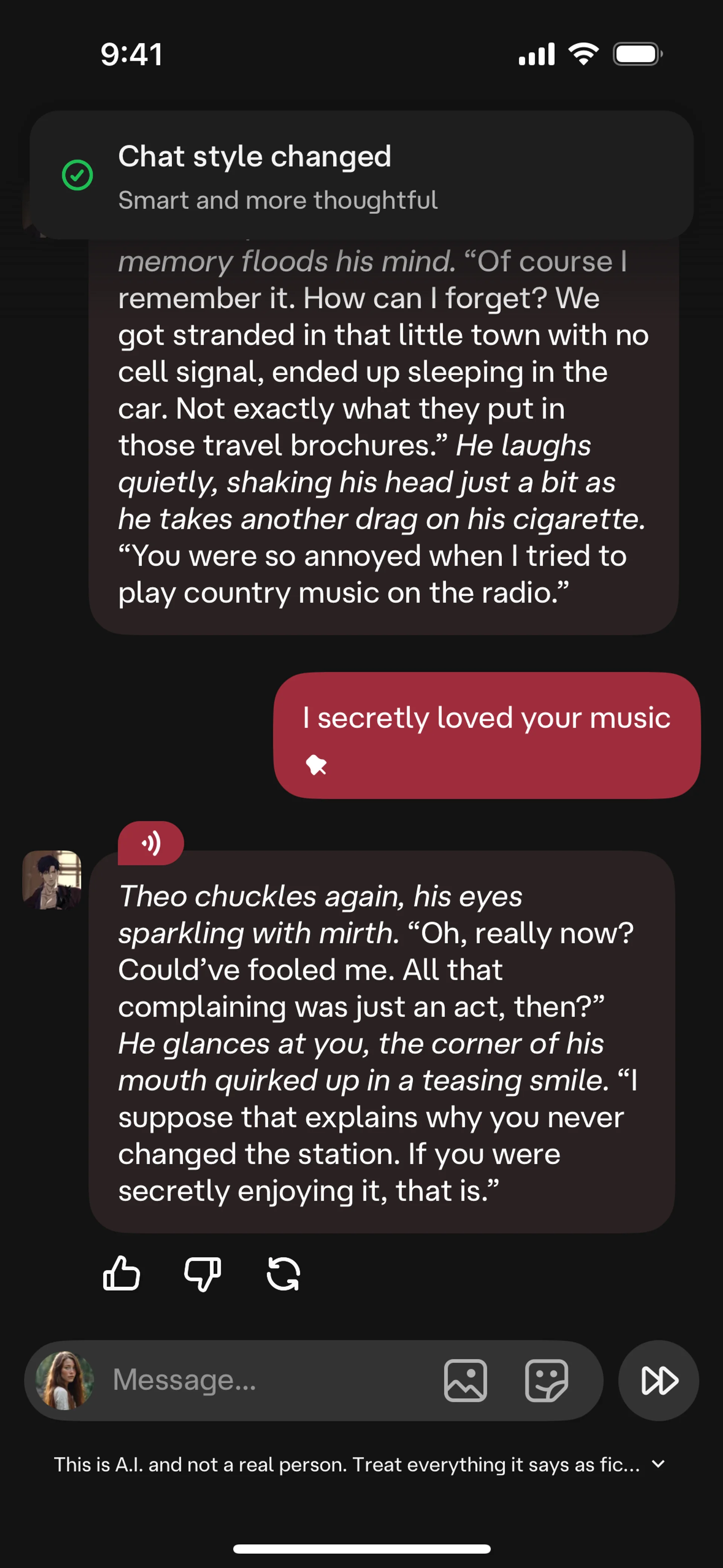Viewport: 723px width, 1568px height.
Task: Open the sticker picker
Action: 546,1380
